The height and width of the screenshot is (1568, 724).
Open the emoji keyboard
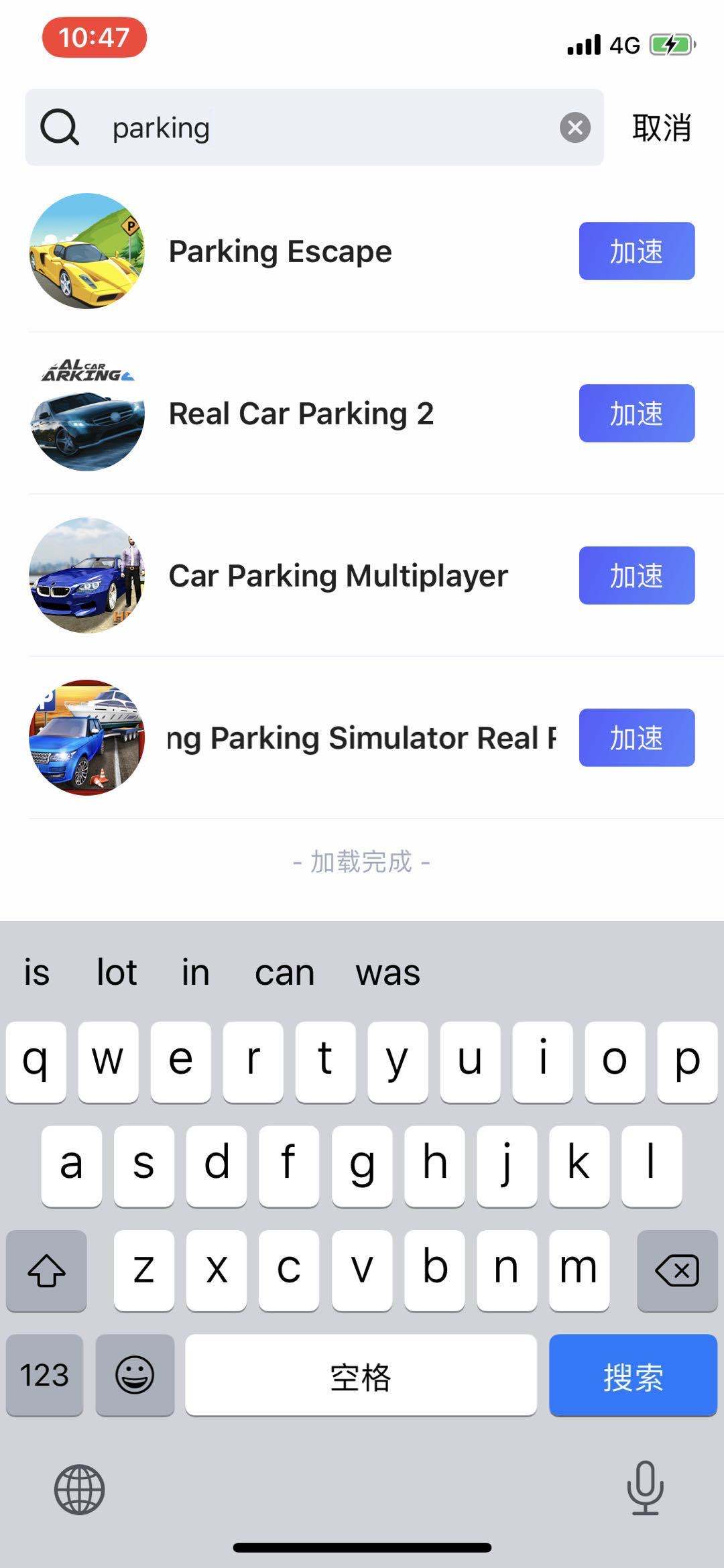pyautogui.click(x=135, y=1375)
